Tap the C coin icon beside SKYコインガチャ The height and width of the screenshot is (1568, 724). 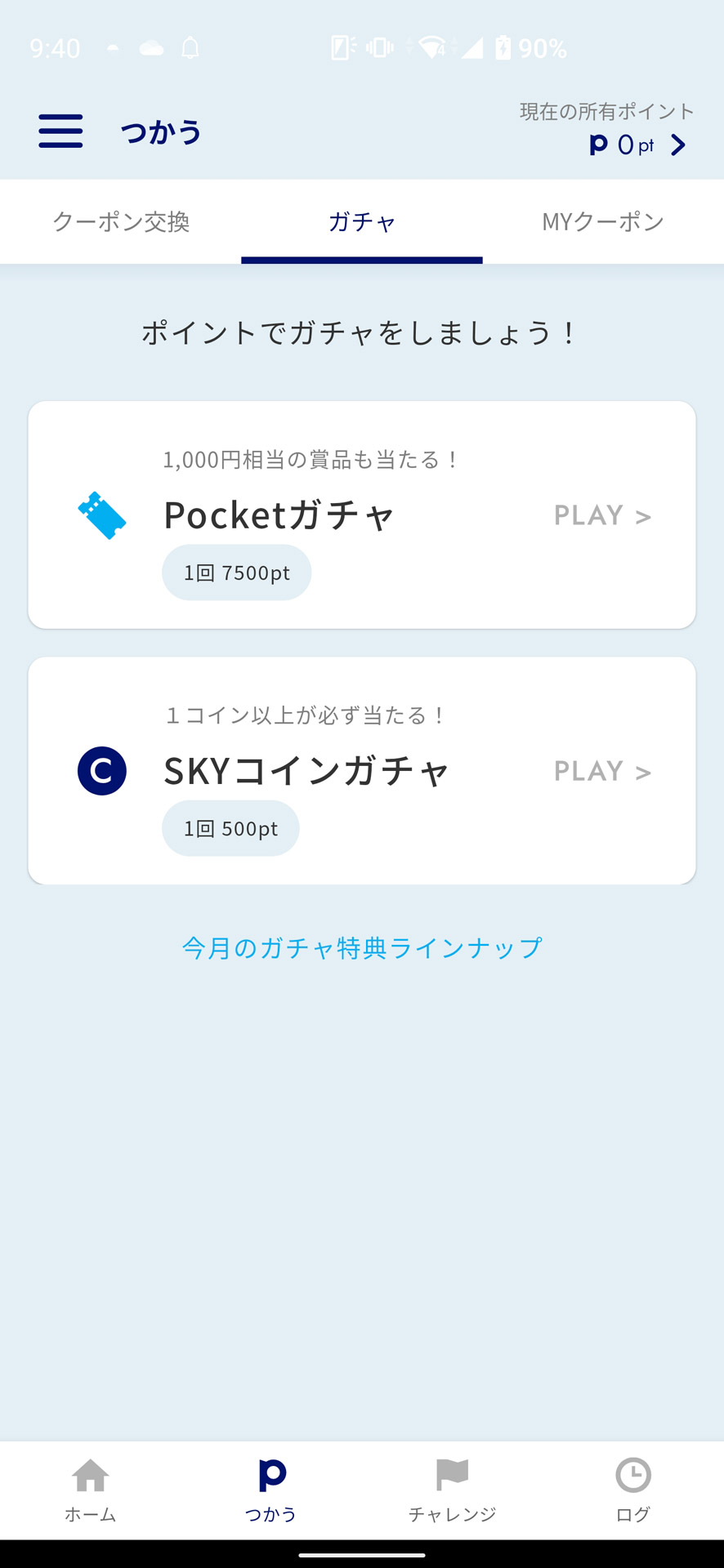(x=101, y=770)
